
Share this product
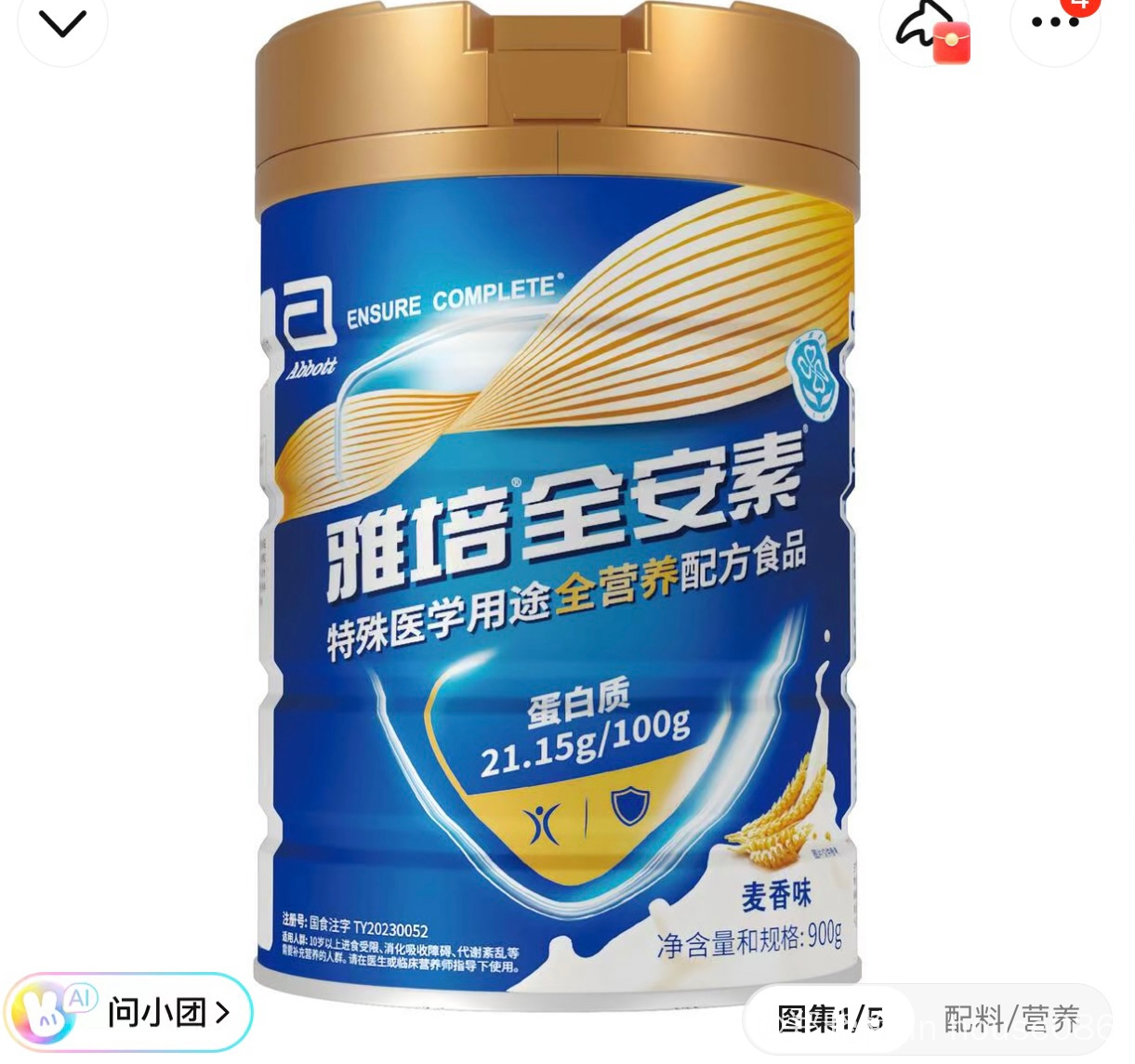(x=922, y=26)
